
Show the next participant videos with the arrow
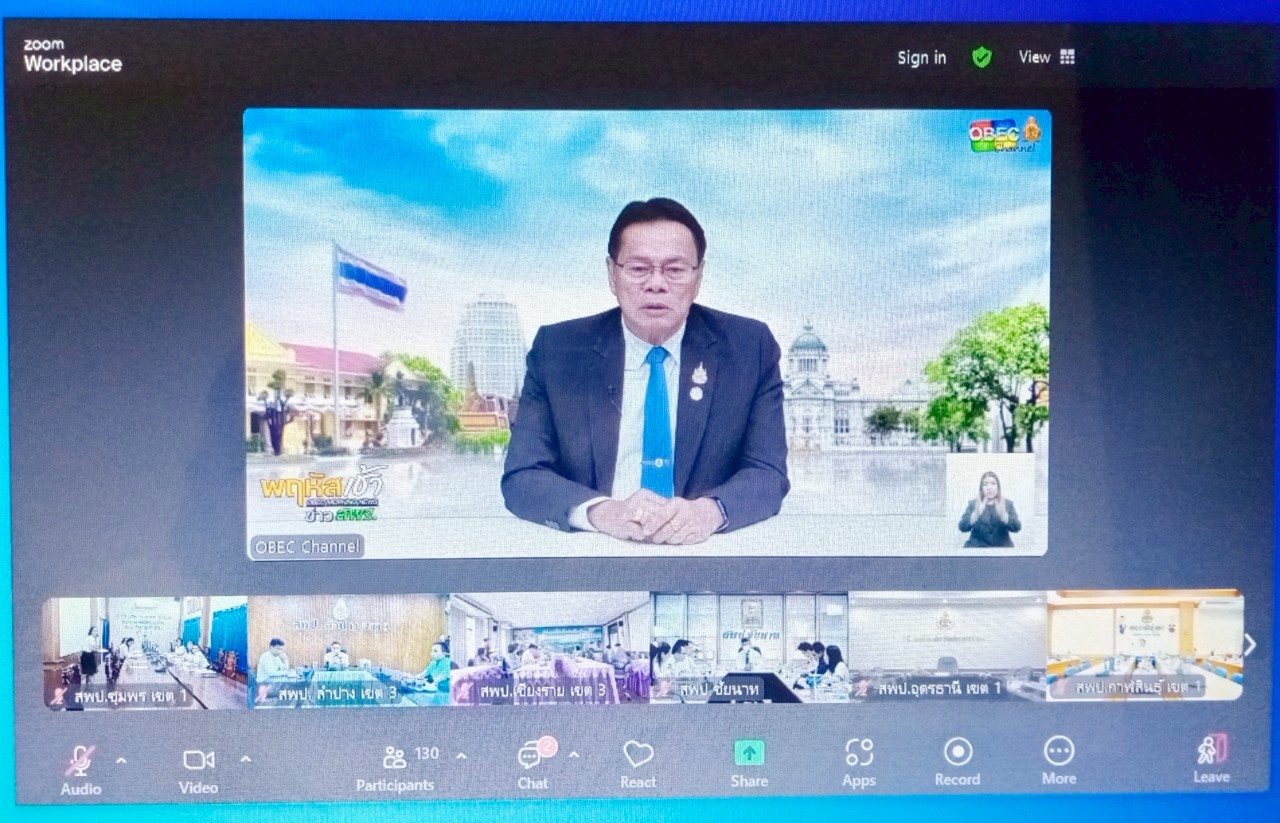pyautogui.click(x=1250, y=645)
